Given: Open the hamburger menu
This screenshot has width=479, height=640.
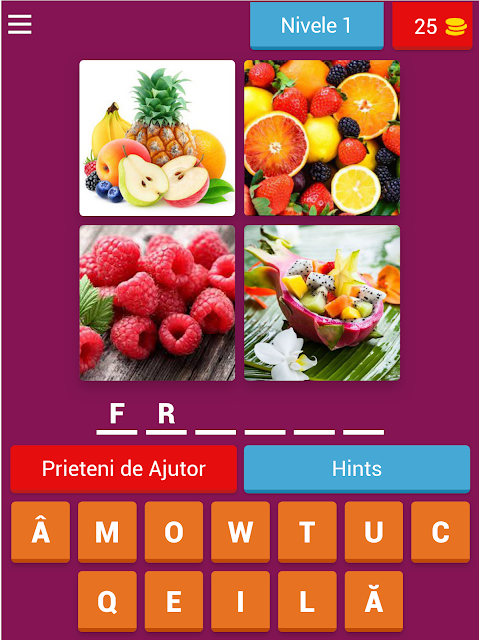Looking at the screenshot, I should tap(20, 24).
